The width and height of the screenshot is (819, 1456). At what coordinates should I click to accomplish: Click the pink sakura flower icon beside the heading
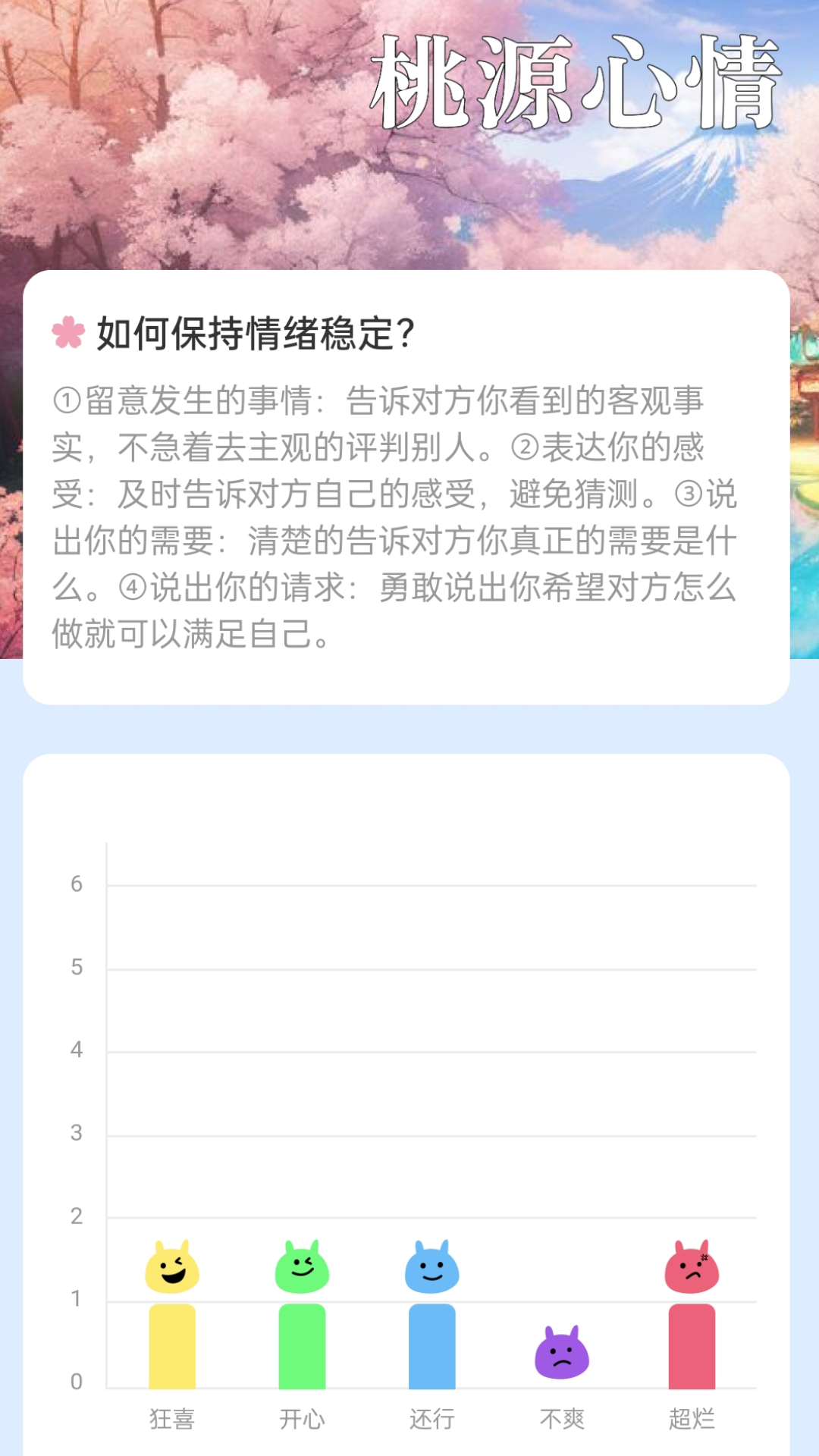point(67,332)
